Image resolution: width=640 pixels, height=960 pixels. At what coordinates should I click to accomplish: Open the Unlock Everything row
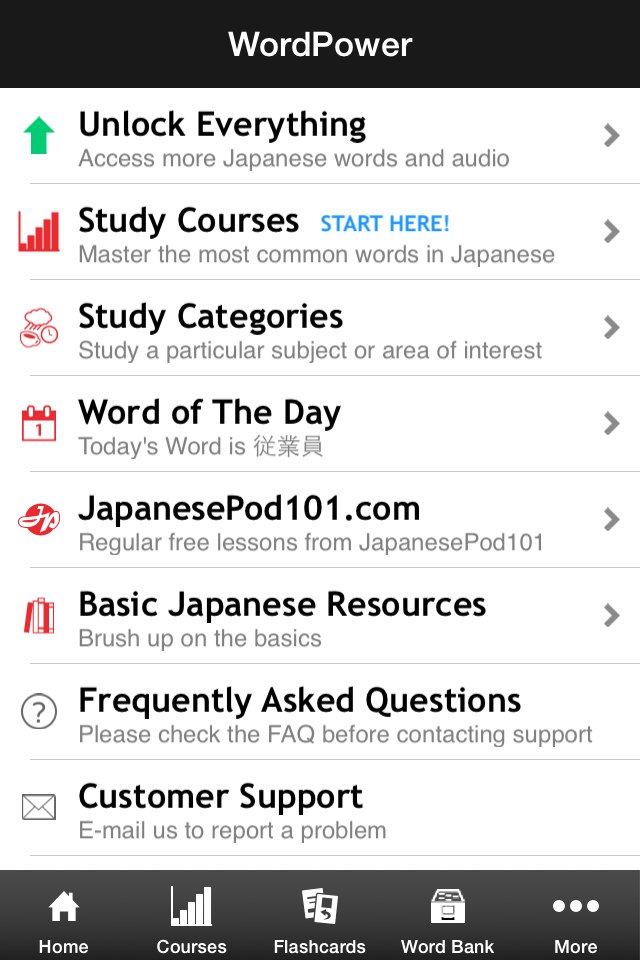pyautogui.click(x=320, y=136)
